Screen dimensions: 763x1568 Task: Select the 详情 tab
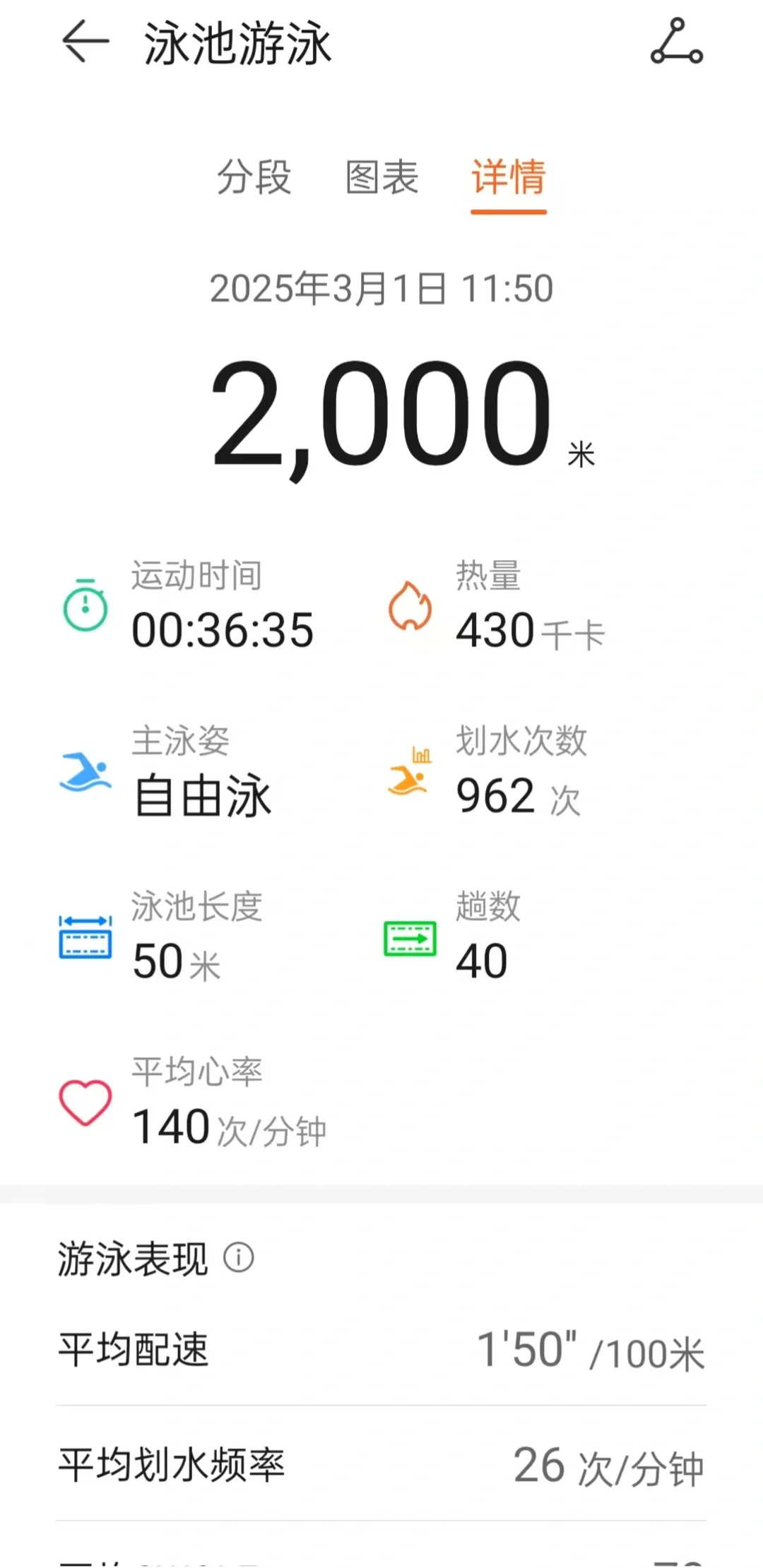click(509, 178)
